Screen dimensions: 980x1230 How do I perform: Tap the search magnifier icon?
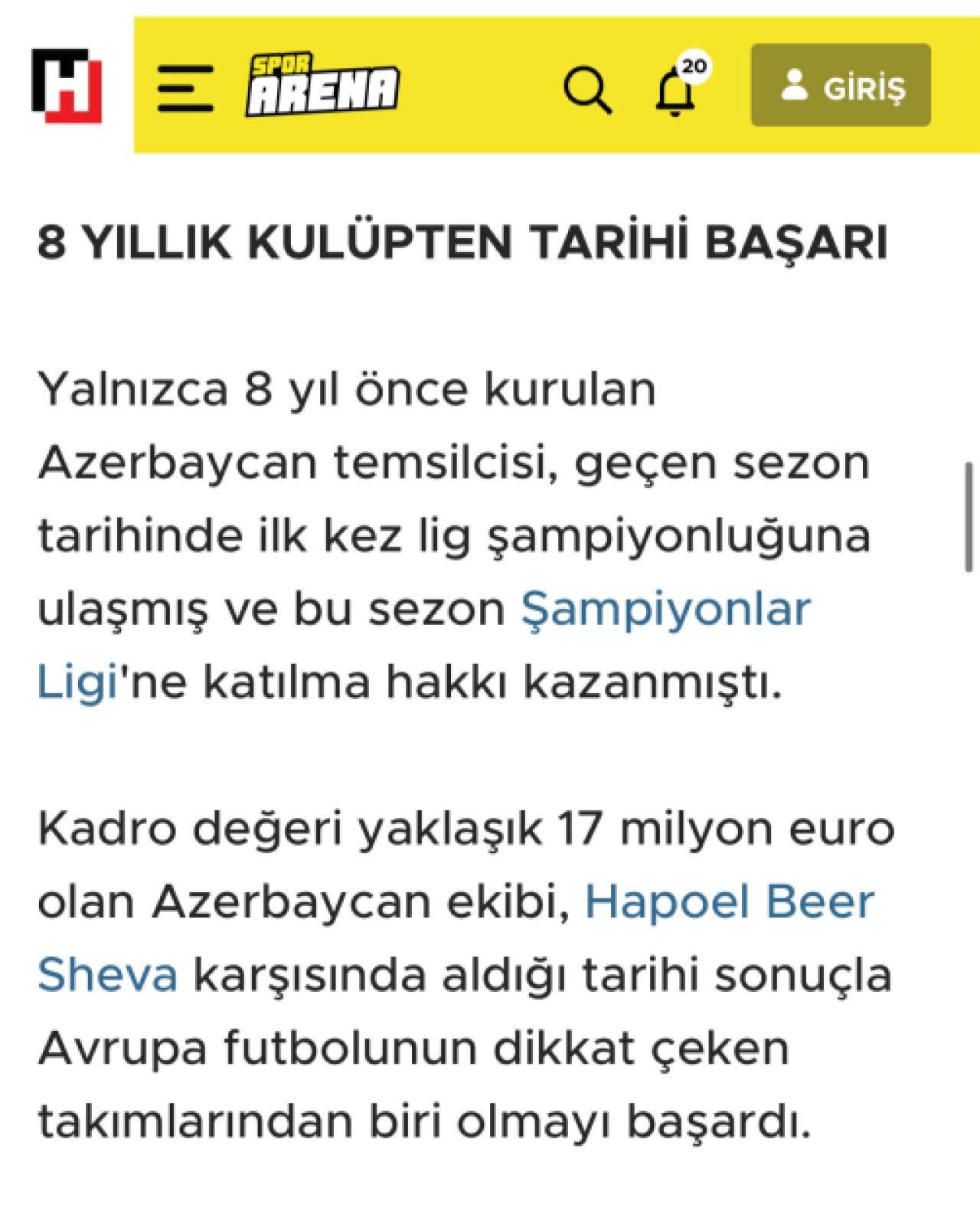tap(587, 90)
